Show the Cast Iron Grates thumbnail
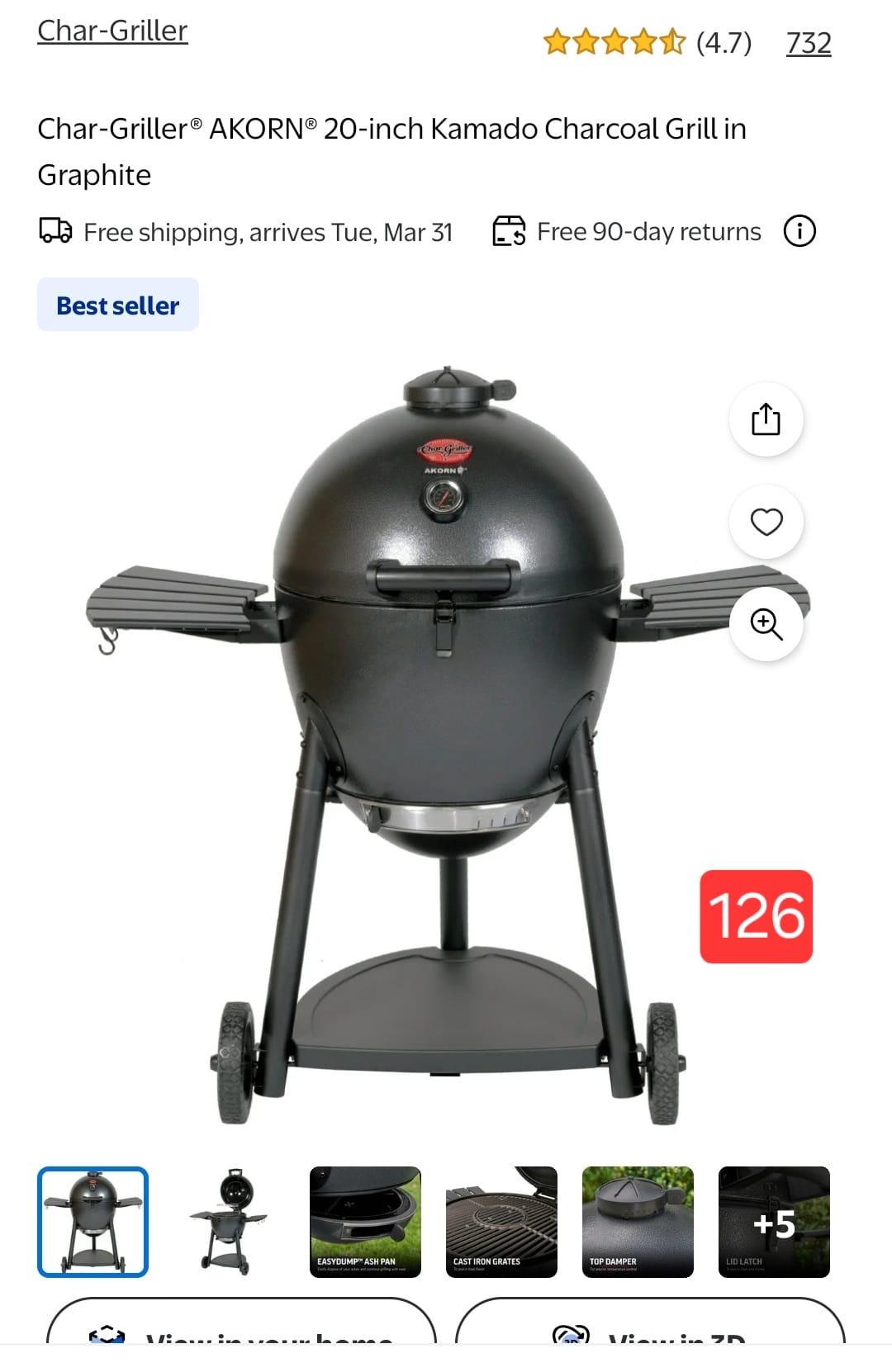This screenshot has width=892, height=1372. [x=501, y=1222]
